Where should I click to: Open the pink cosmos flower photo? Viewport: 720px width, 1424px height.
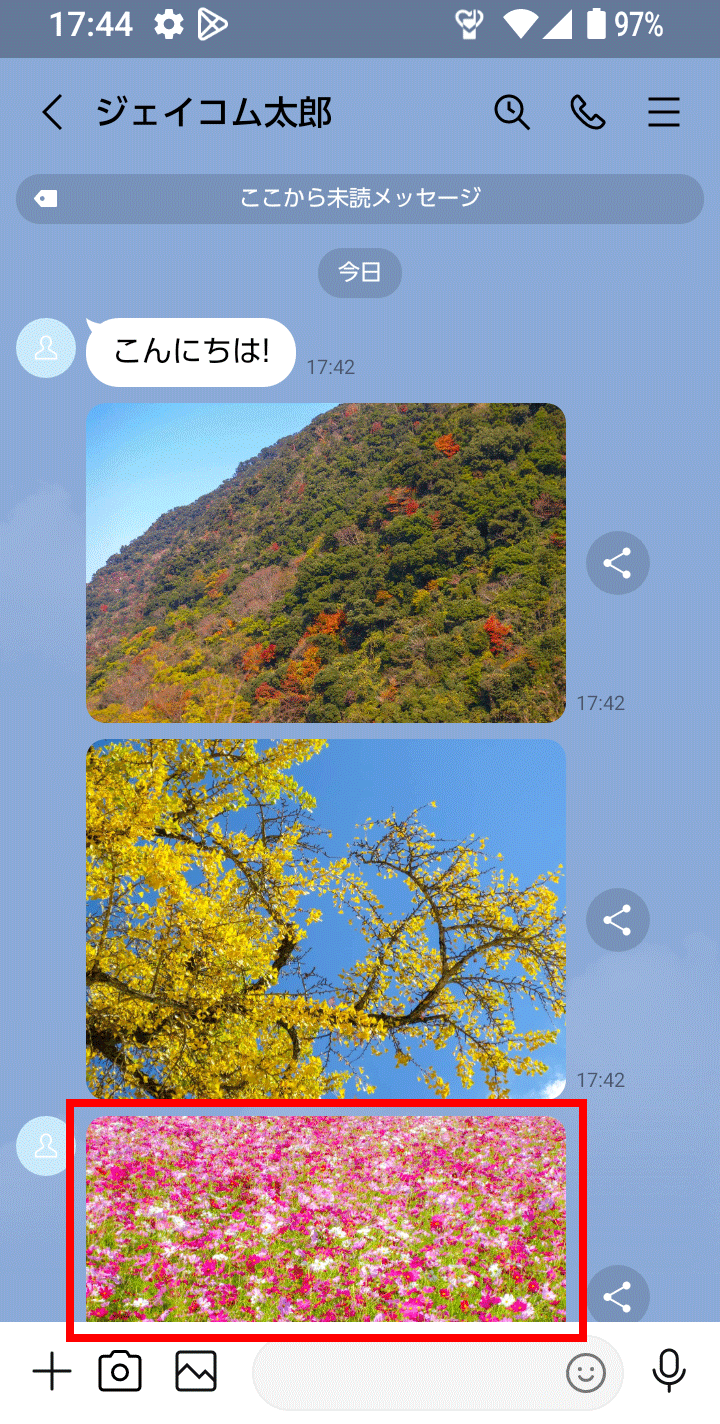[326, 1218]
